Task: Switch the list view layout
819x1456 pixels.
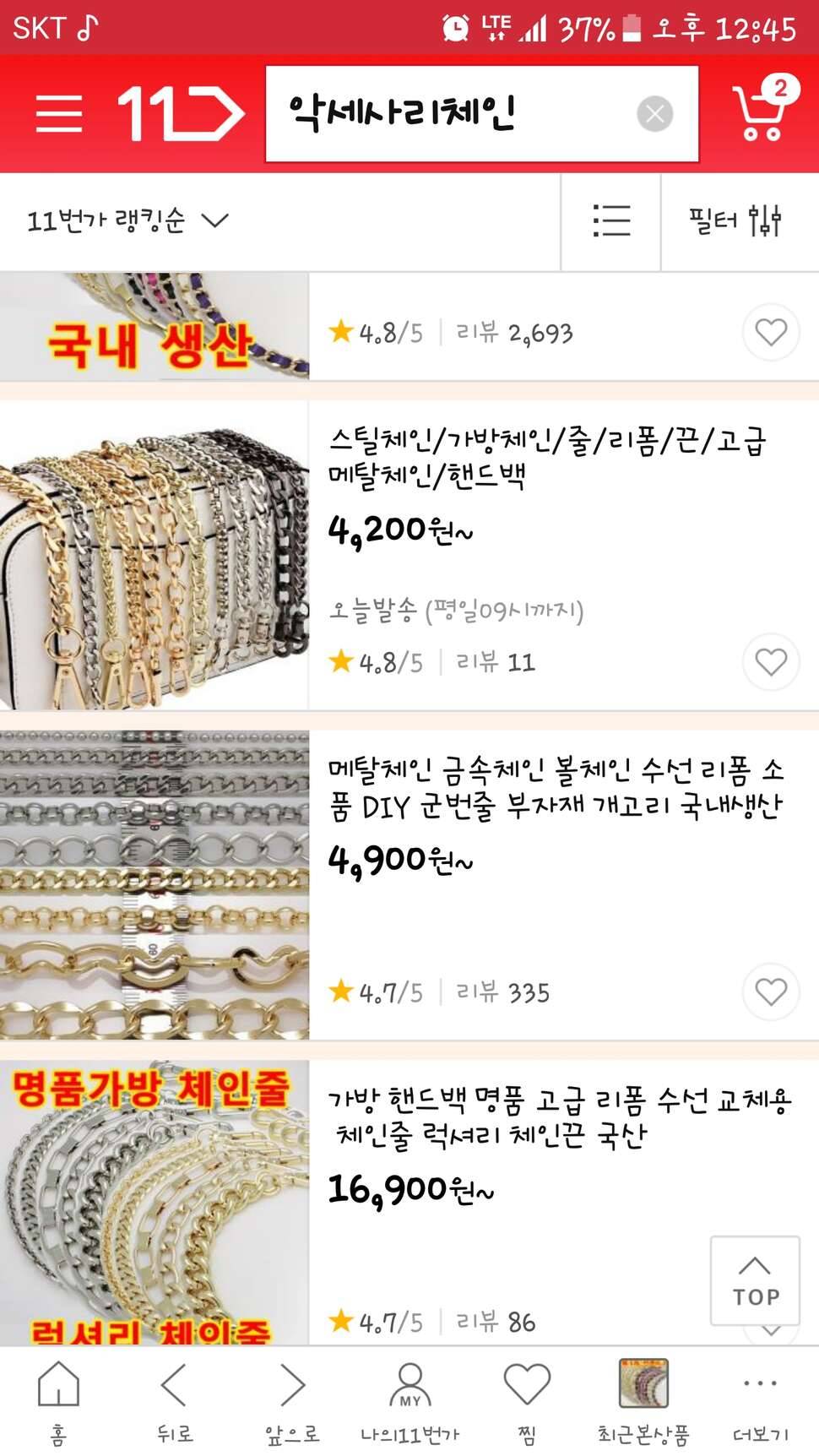Action: click(610, 221)
